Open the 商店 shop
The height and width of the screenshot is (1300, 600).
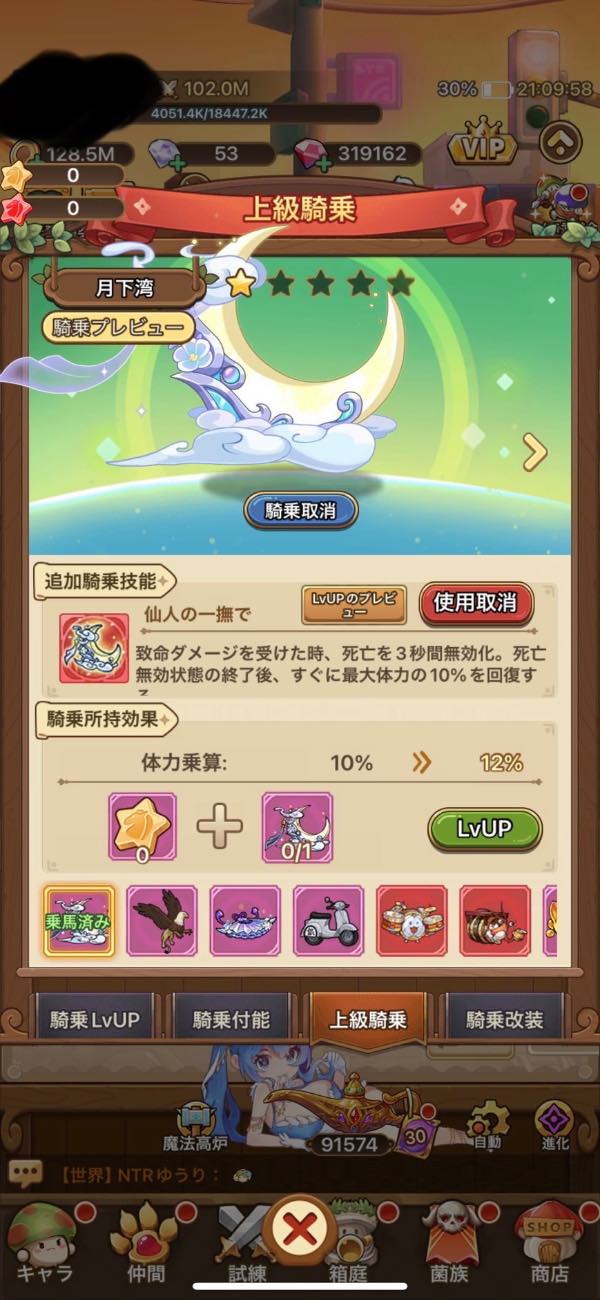pyautogui.click(x=550, y=1240)
